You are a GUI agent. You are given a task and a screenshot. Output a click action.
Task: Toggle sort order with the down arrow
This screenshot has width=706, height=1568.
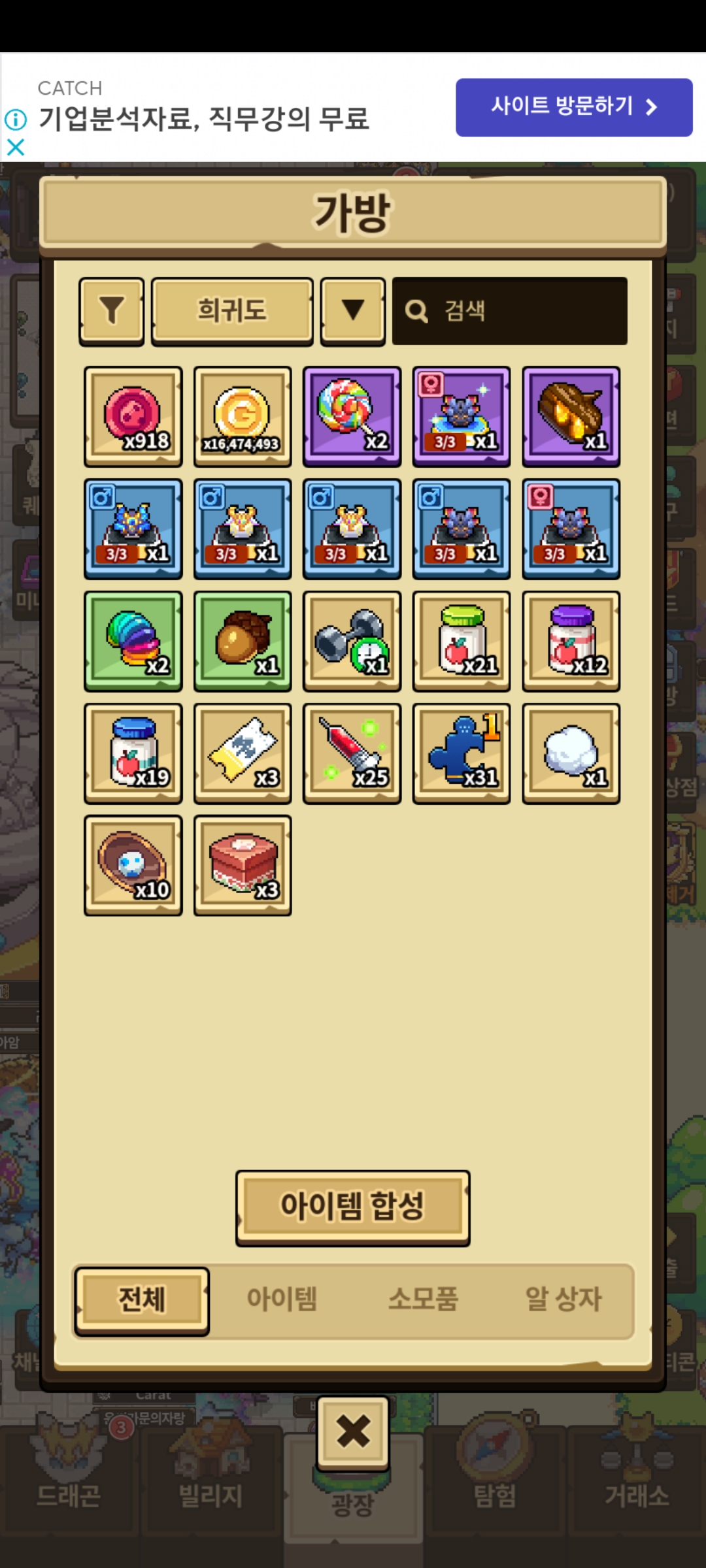353,311
